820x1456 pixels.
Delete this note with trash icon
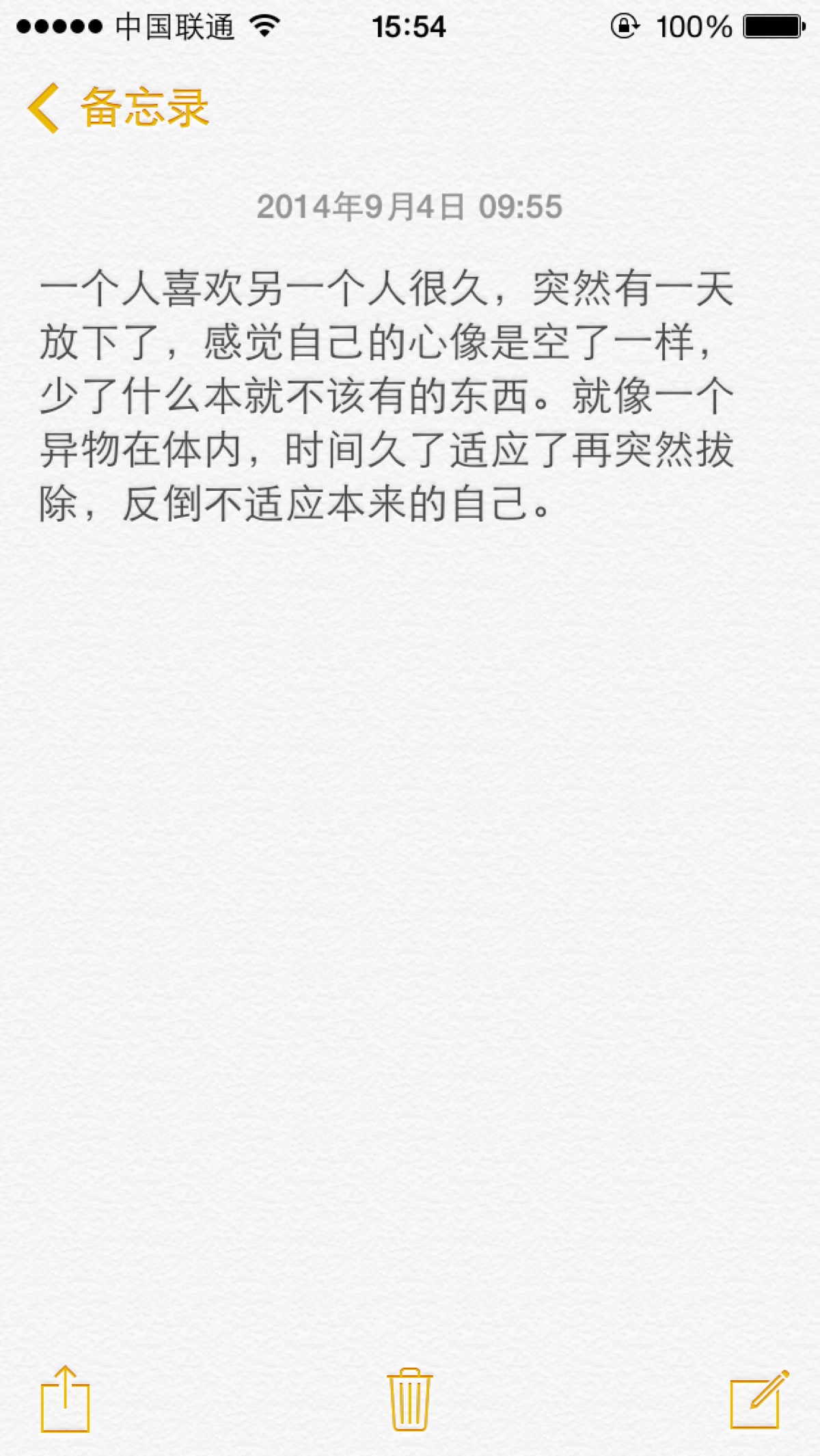click(409, 1399)
